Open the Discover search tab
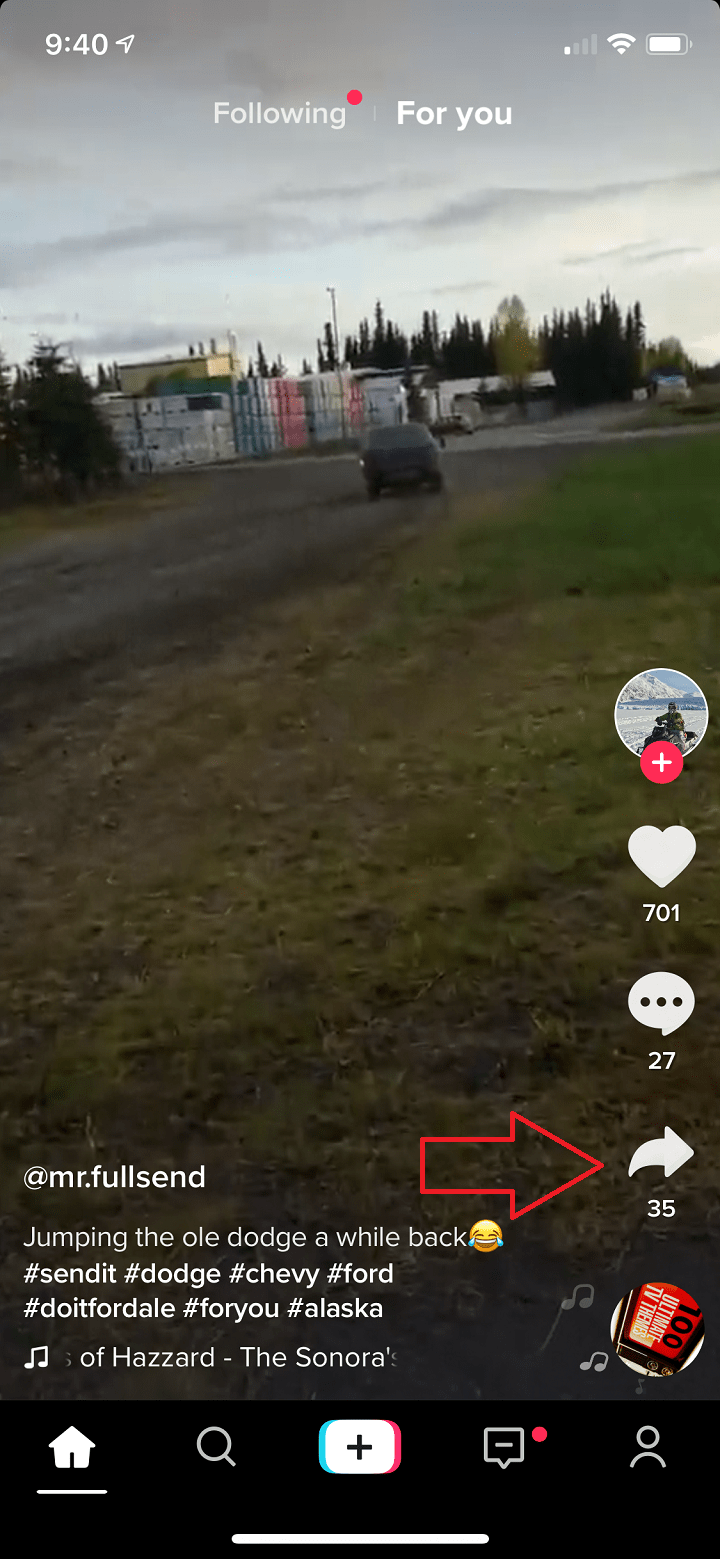 point(215,1447)
